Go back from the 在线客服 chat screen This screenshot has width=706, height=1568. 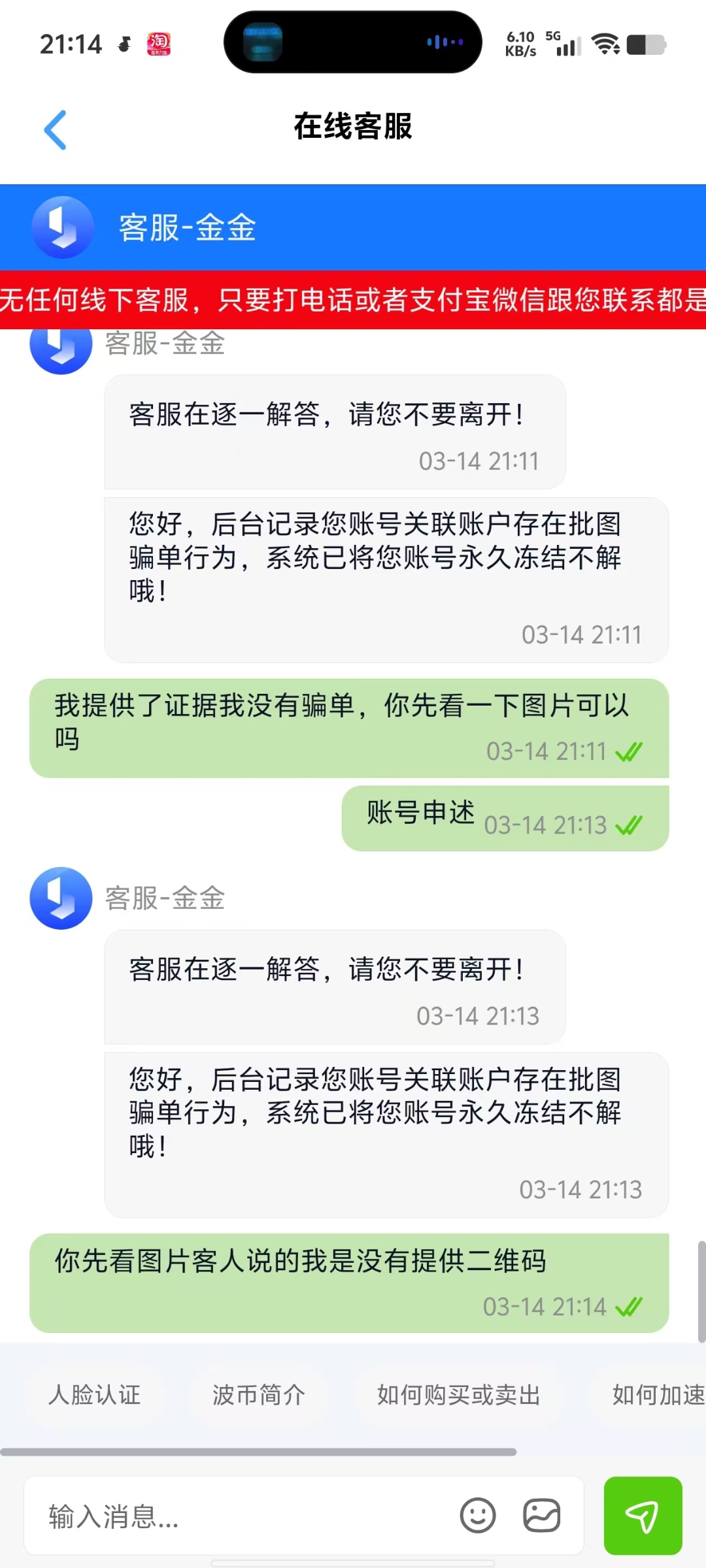[x=56, y=129]
